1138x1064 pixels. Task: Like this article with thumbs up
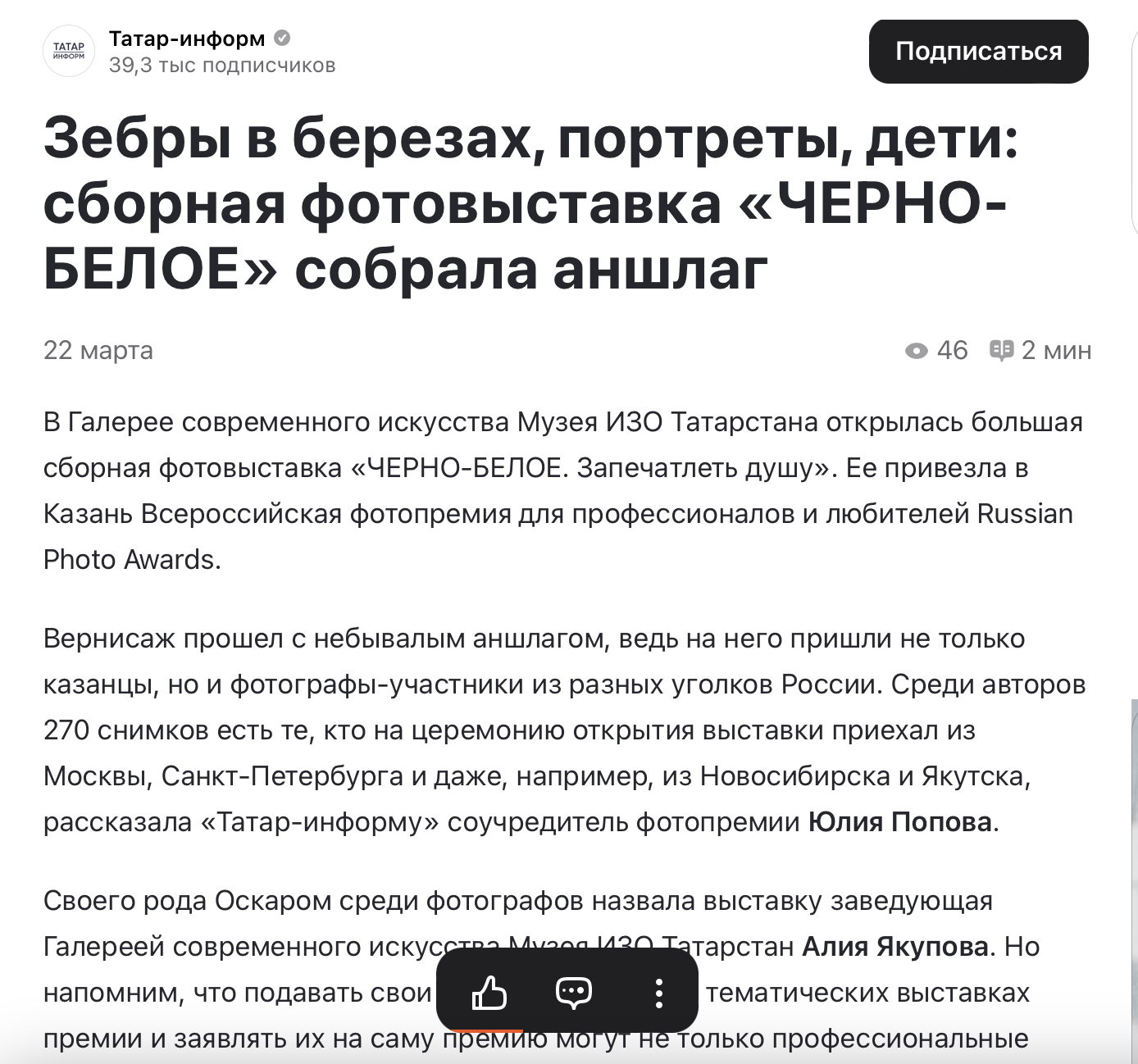tap(489, 993)
